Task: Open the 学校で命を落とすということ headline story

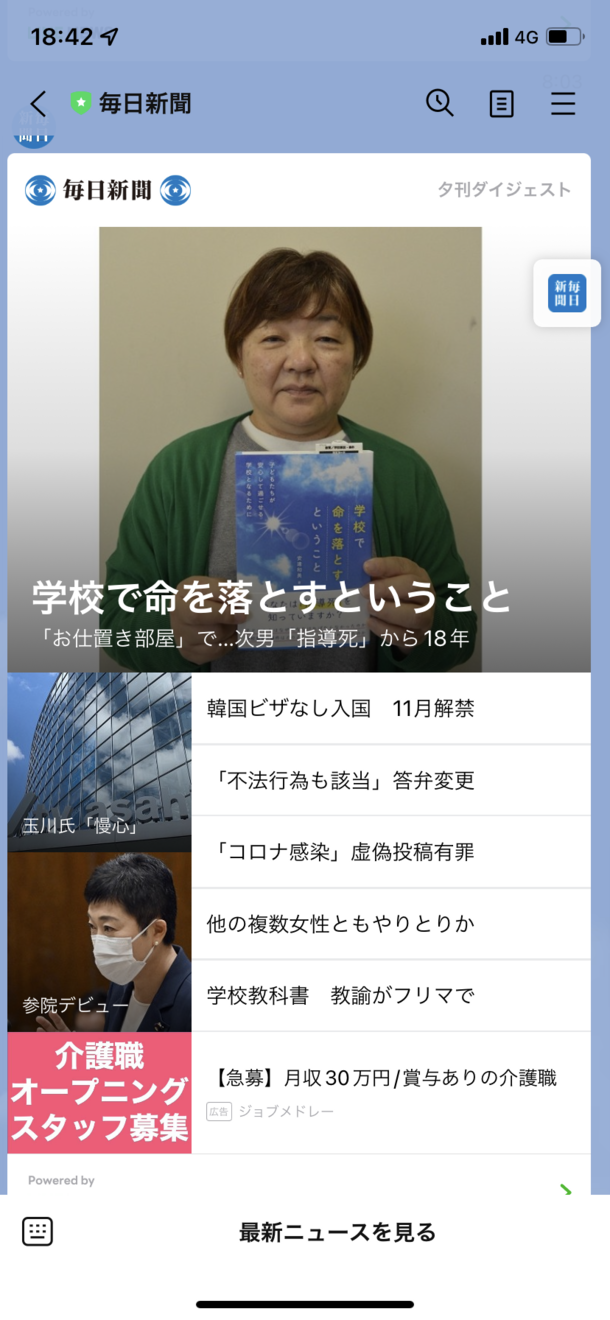Action: click(x=290, y=450)
